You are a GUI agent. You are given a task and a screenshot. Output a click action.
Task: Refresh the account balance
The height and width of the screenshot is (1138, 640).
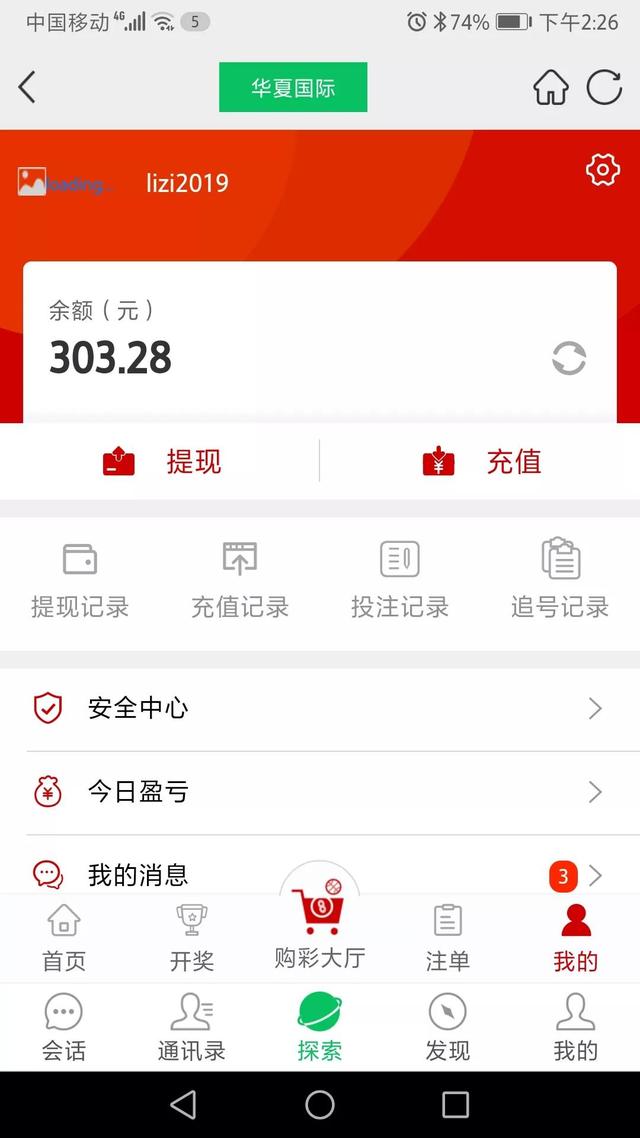coord(569,358)
